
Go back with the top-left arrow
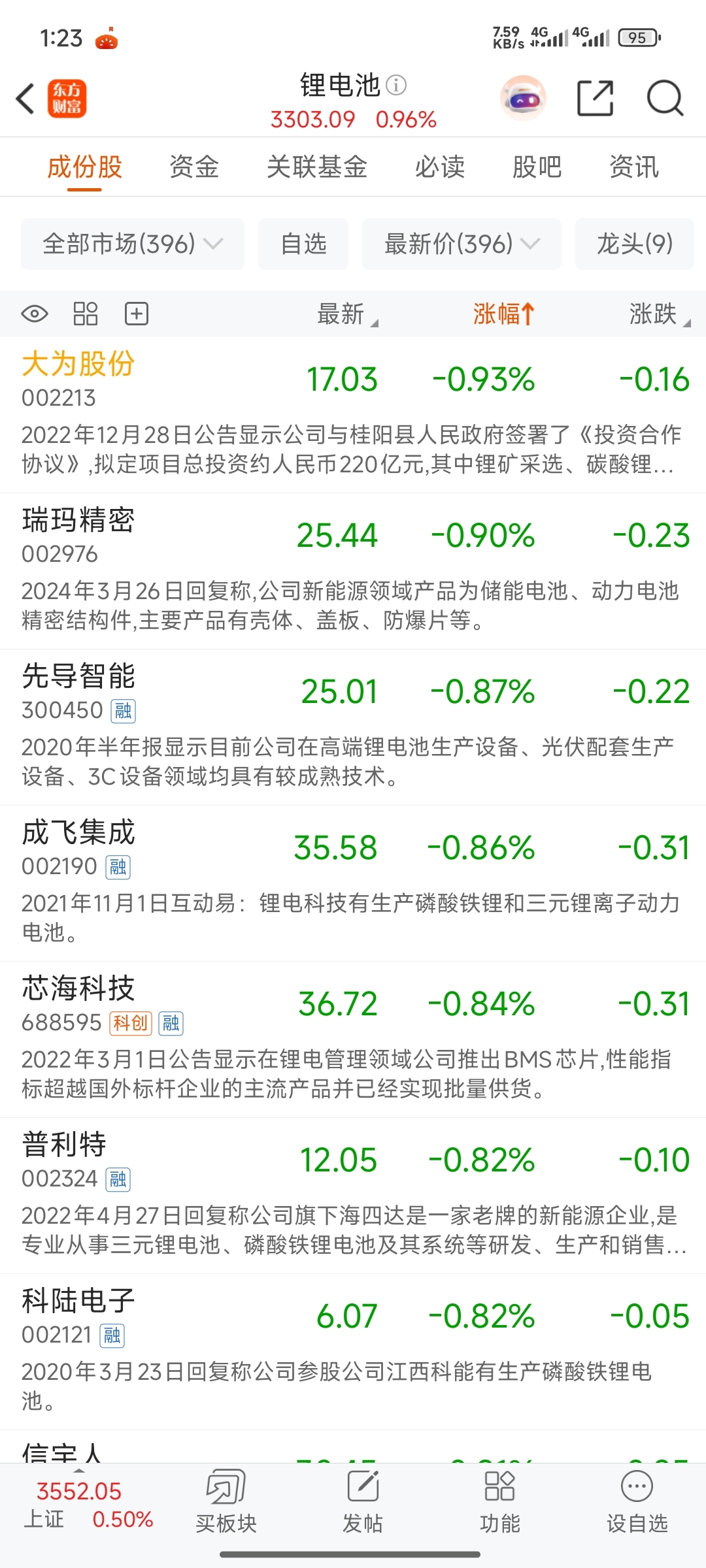point(25,99)
